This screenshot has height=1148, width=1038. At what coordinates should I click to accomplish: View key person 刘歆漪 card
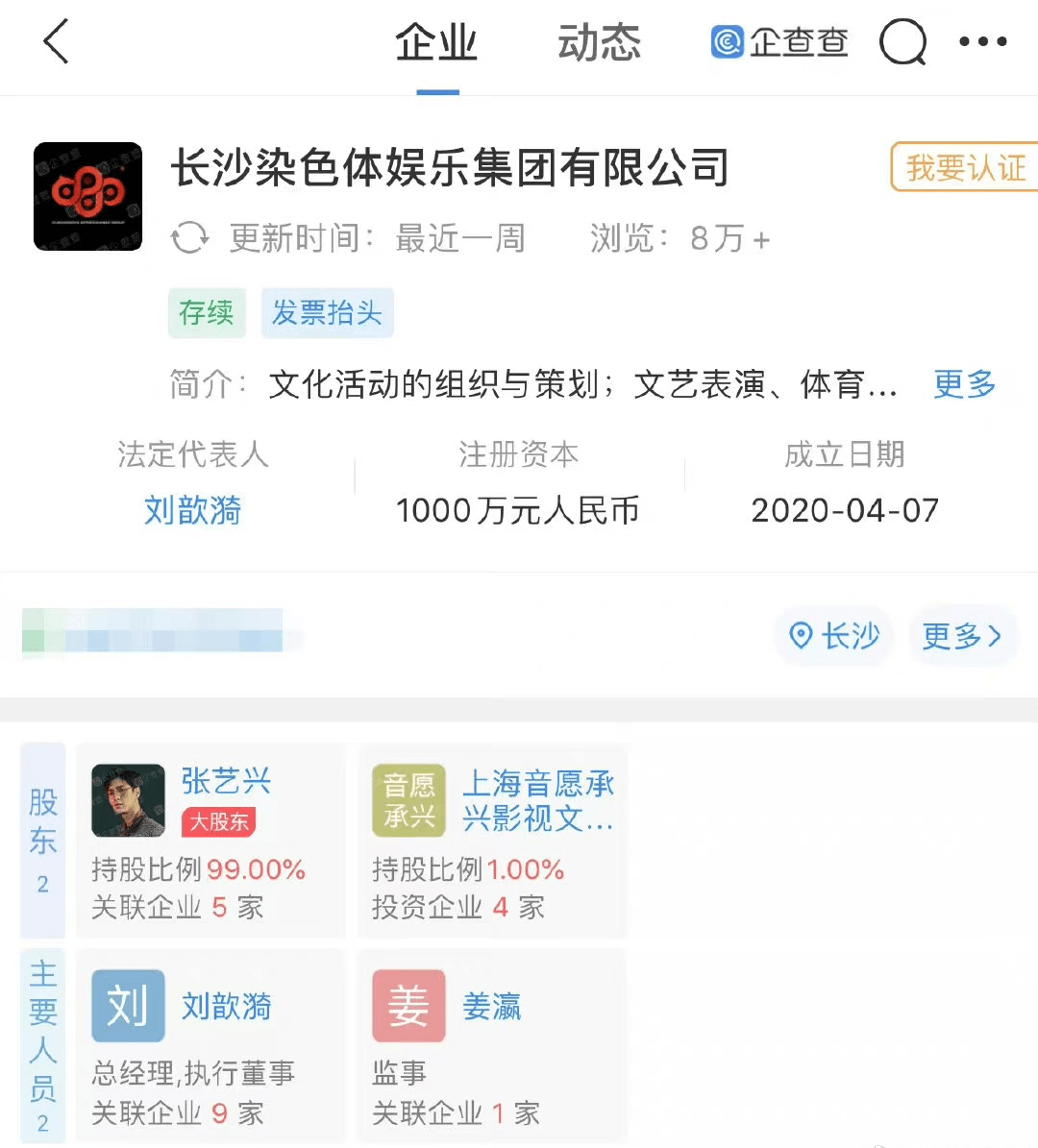click(210, 1045)
